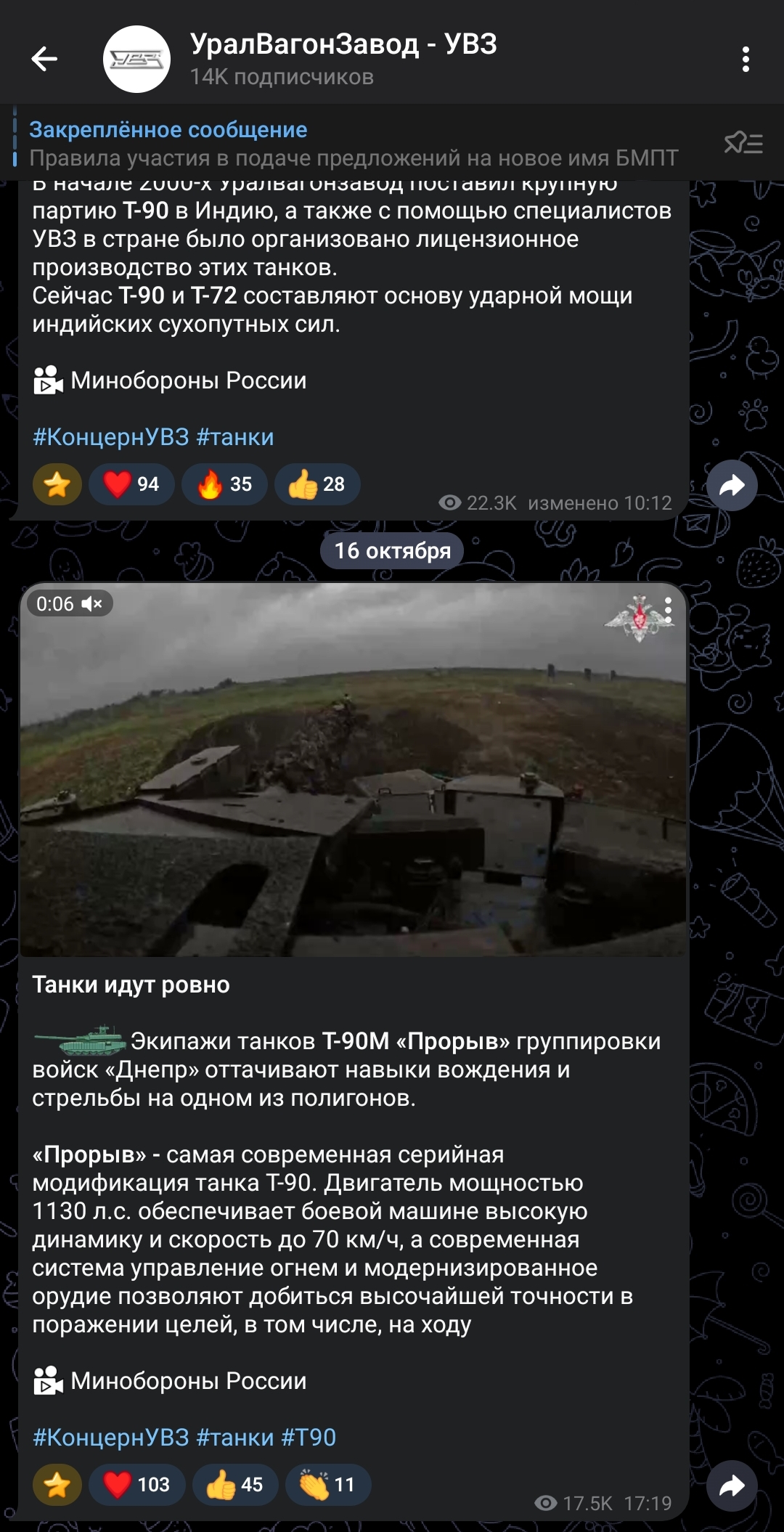Play the 0:06 tank video
The image size is (784, 1532).
353,770
